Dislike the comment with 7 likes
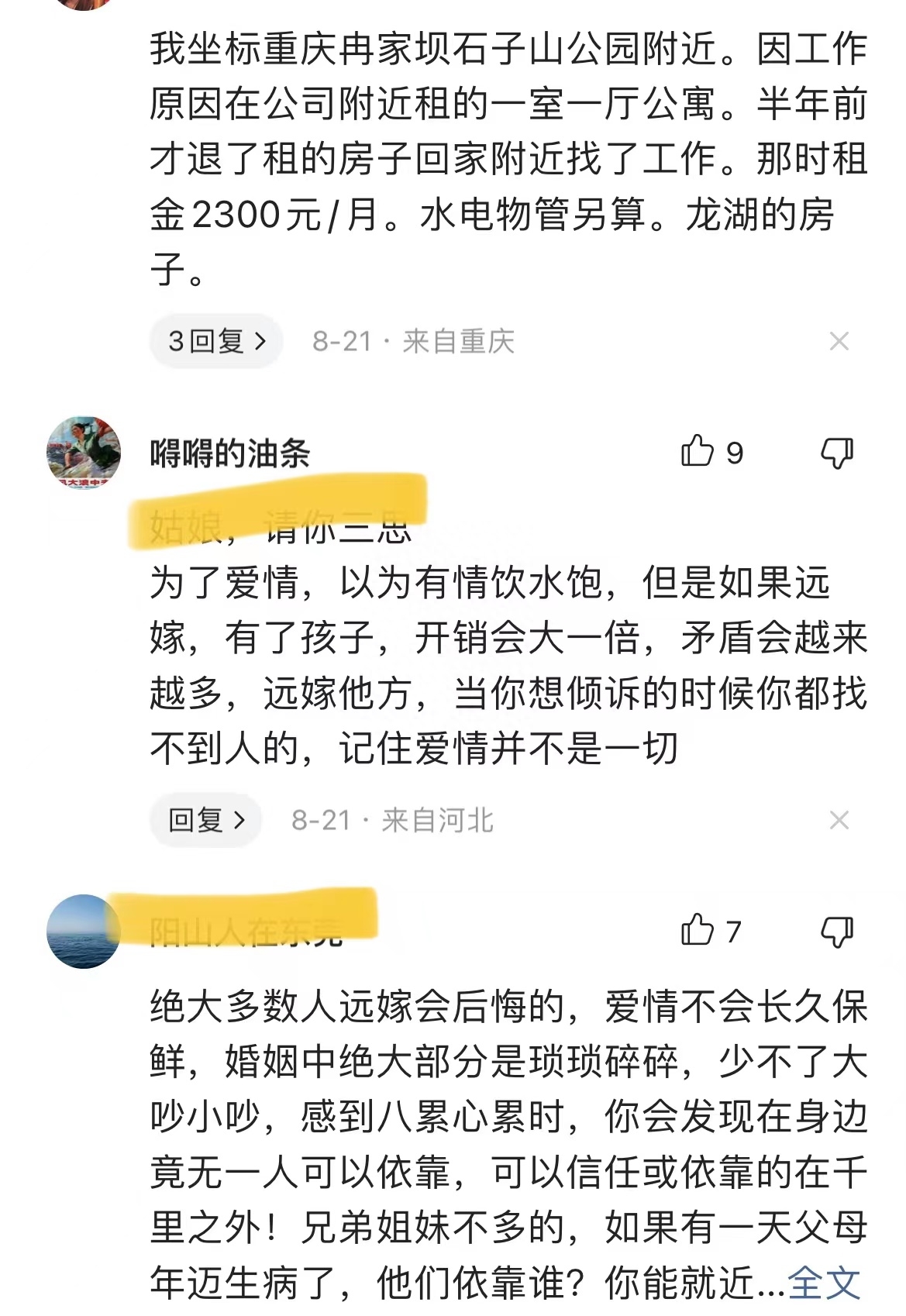 coord(837,932)
